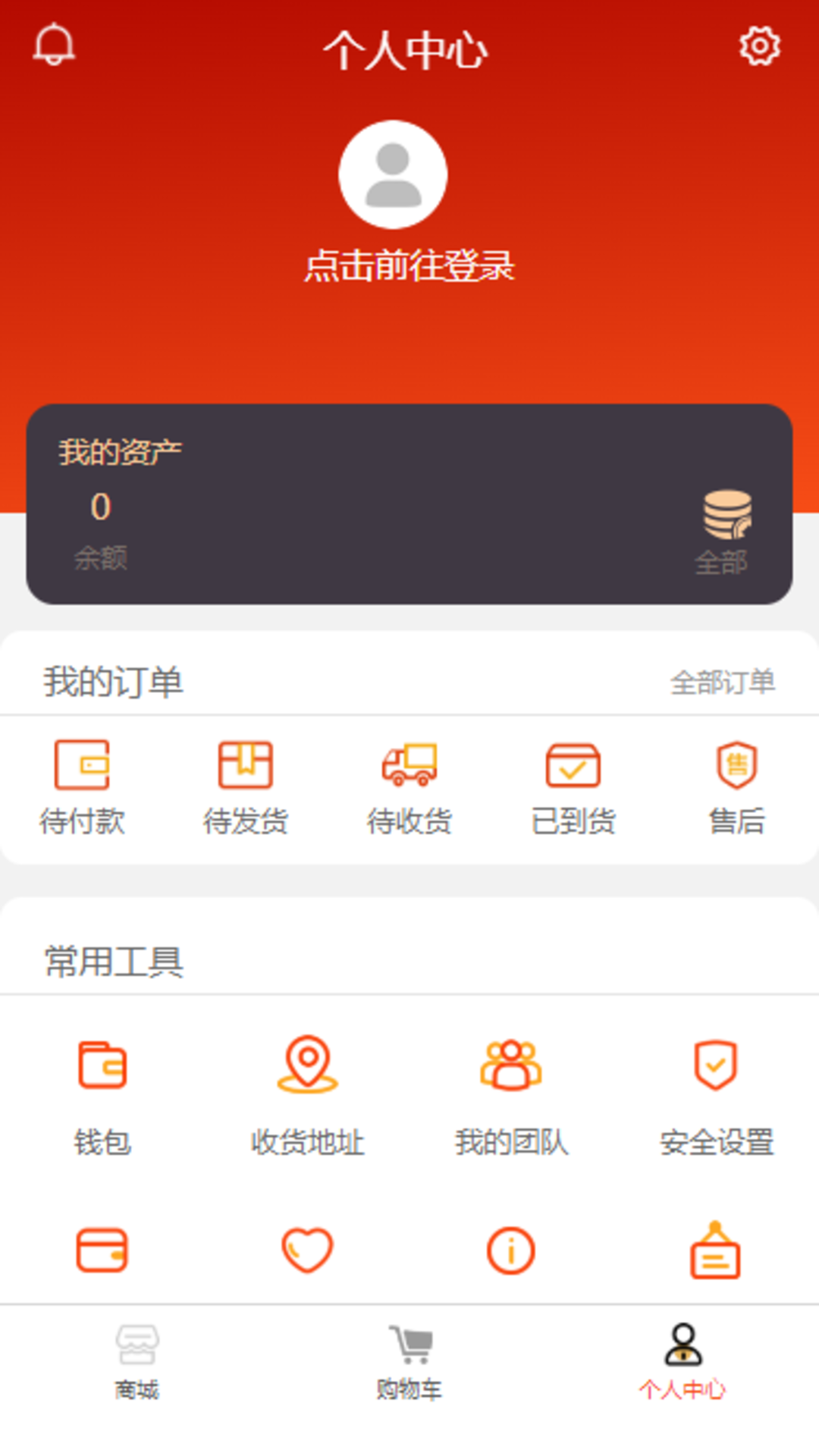
Task: Switch to the 商城 tab
Action: (136, 1365)
